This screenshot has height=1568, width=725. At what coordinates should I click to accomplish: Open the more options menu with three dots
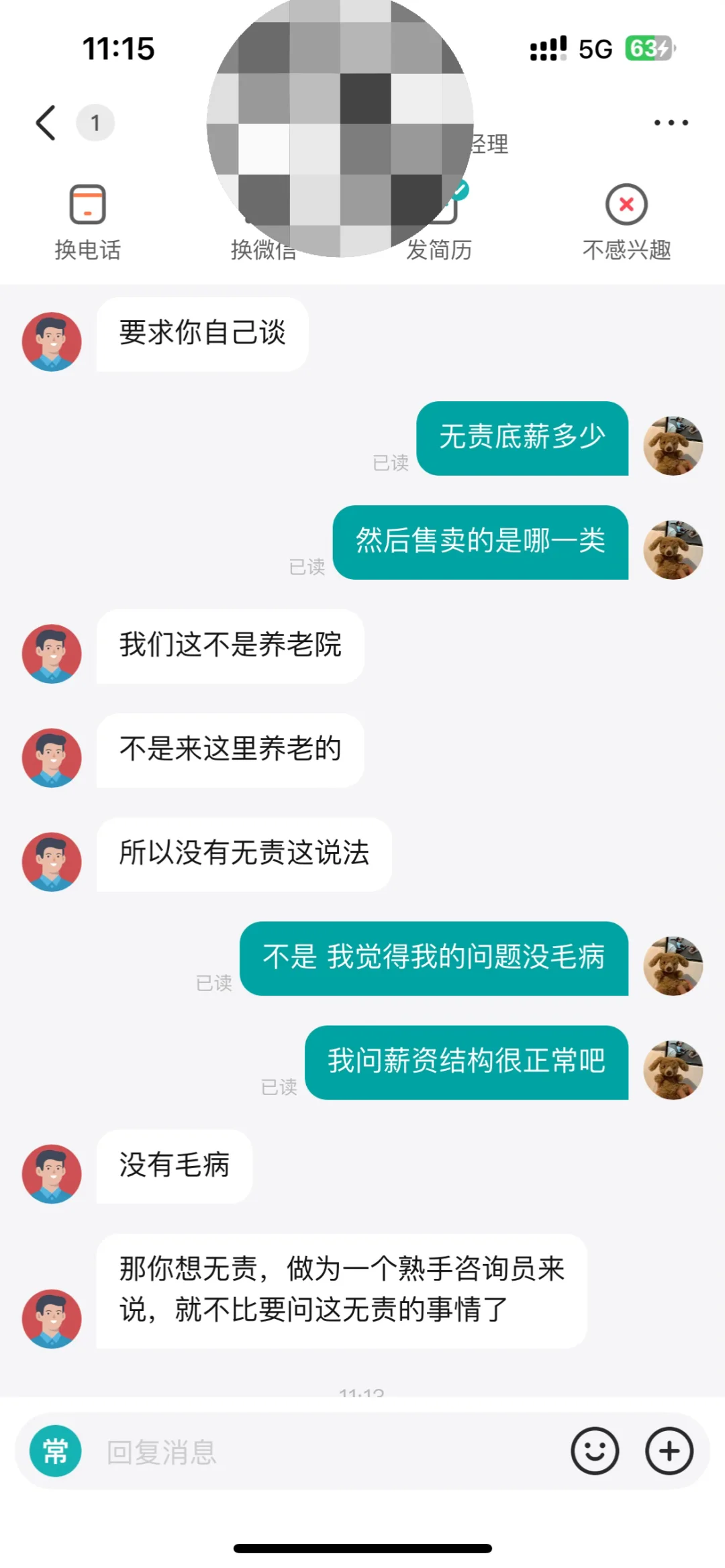pyautogui.click(x=671, y=123)
